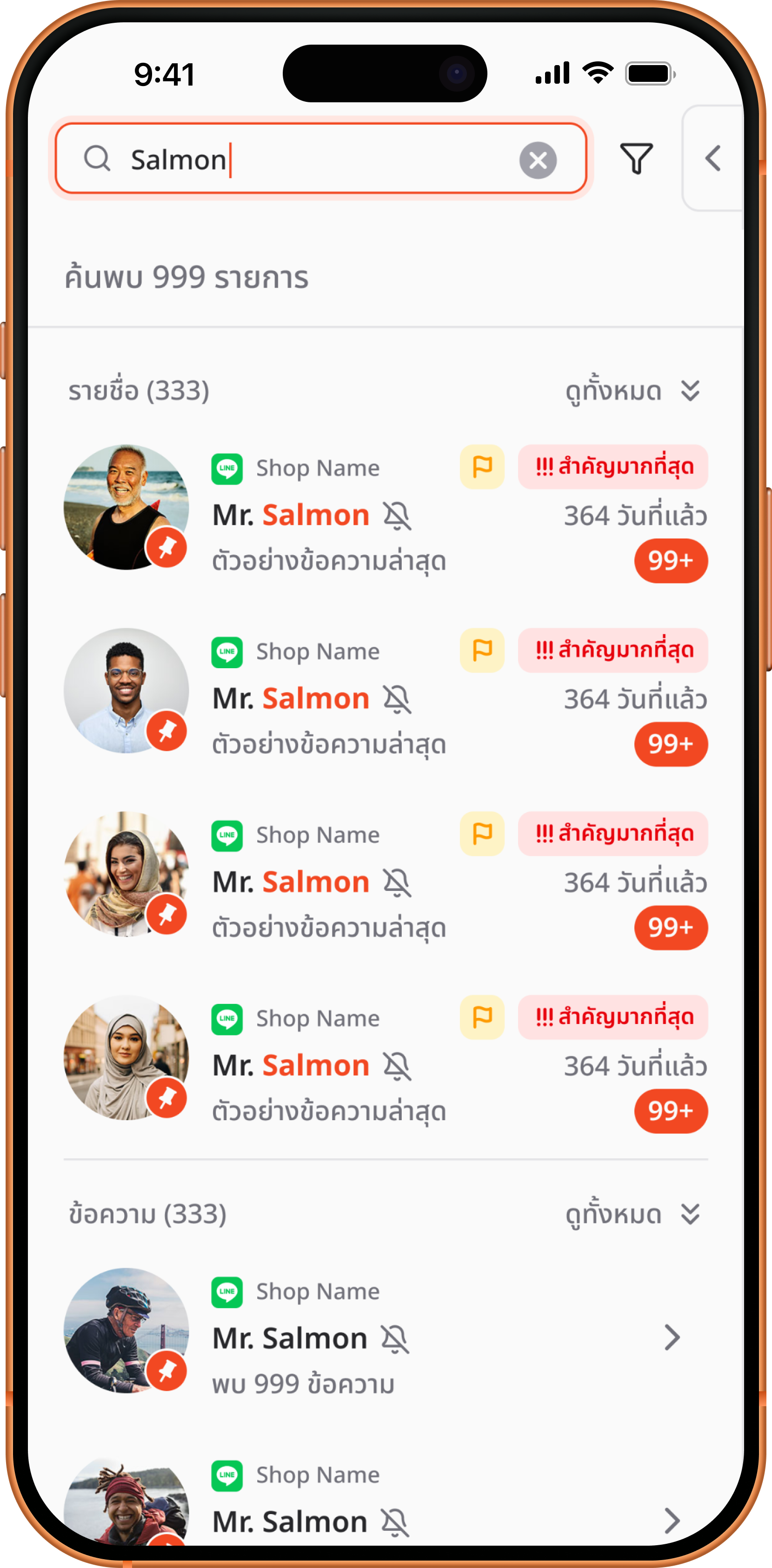Open the filter options
772x1568 pixels.
tap(636, 159)
